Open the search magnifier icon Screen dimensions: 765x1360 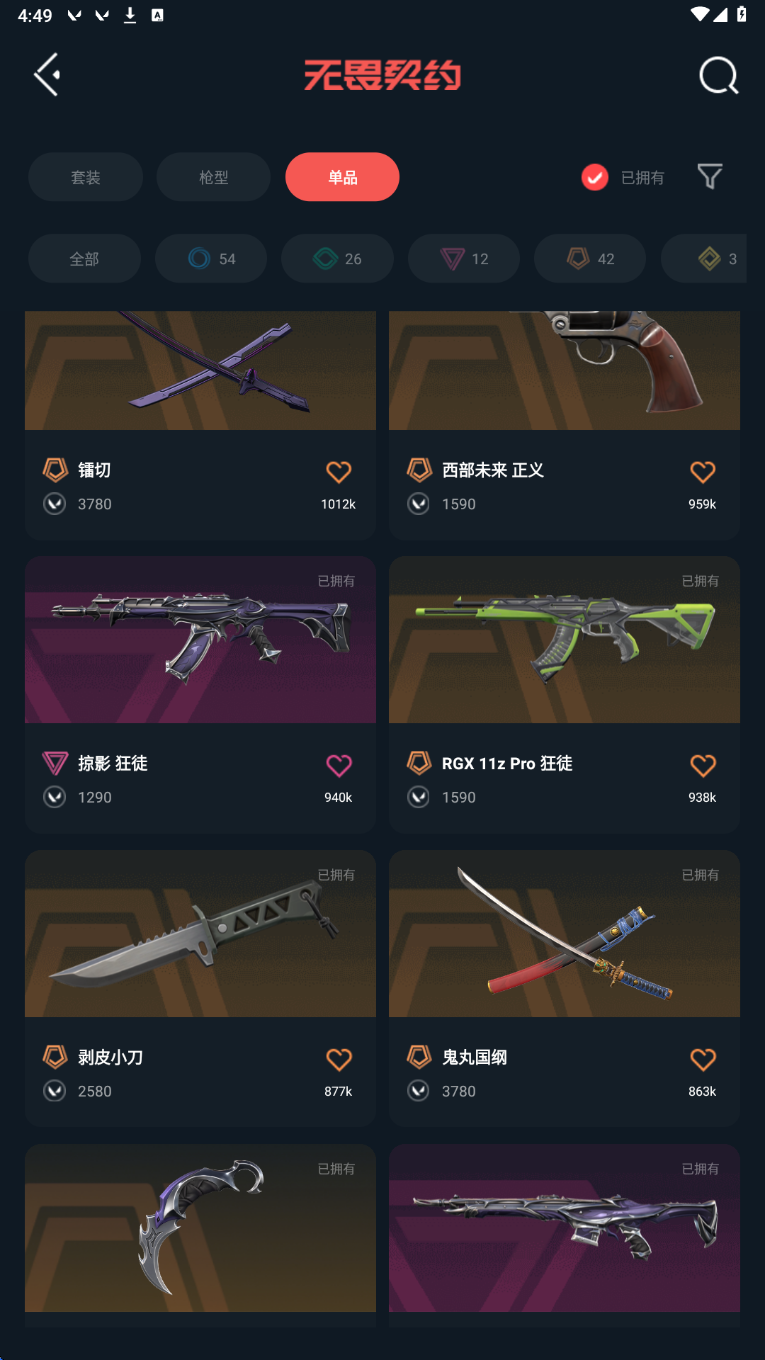point(718,75)
